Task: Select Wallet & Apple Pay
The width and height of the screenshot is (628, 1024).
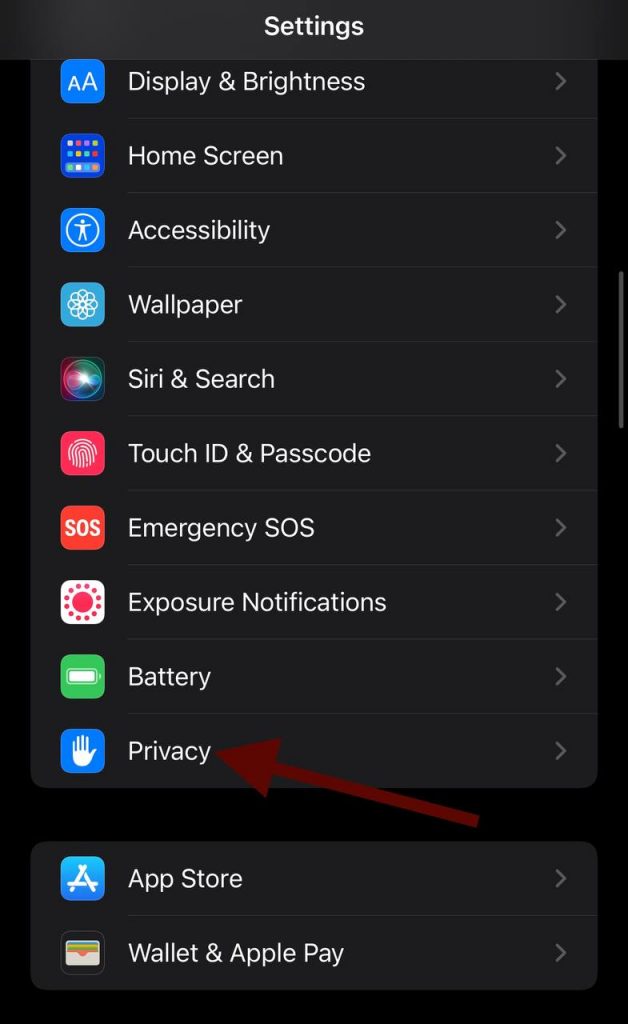Action: click(x=236, y=953)
